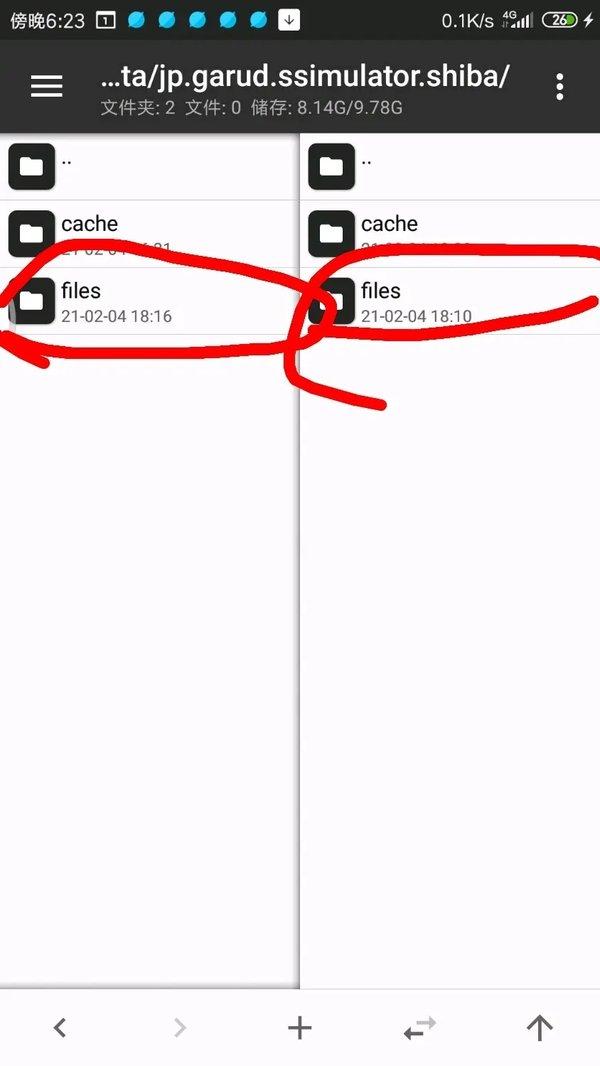The width and height of the screenshot is (600, 1066).
Task: Swap panes with the exchange arrows
Action: click(420, 1027)
